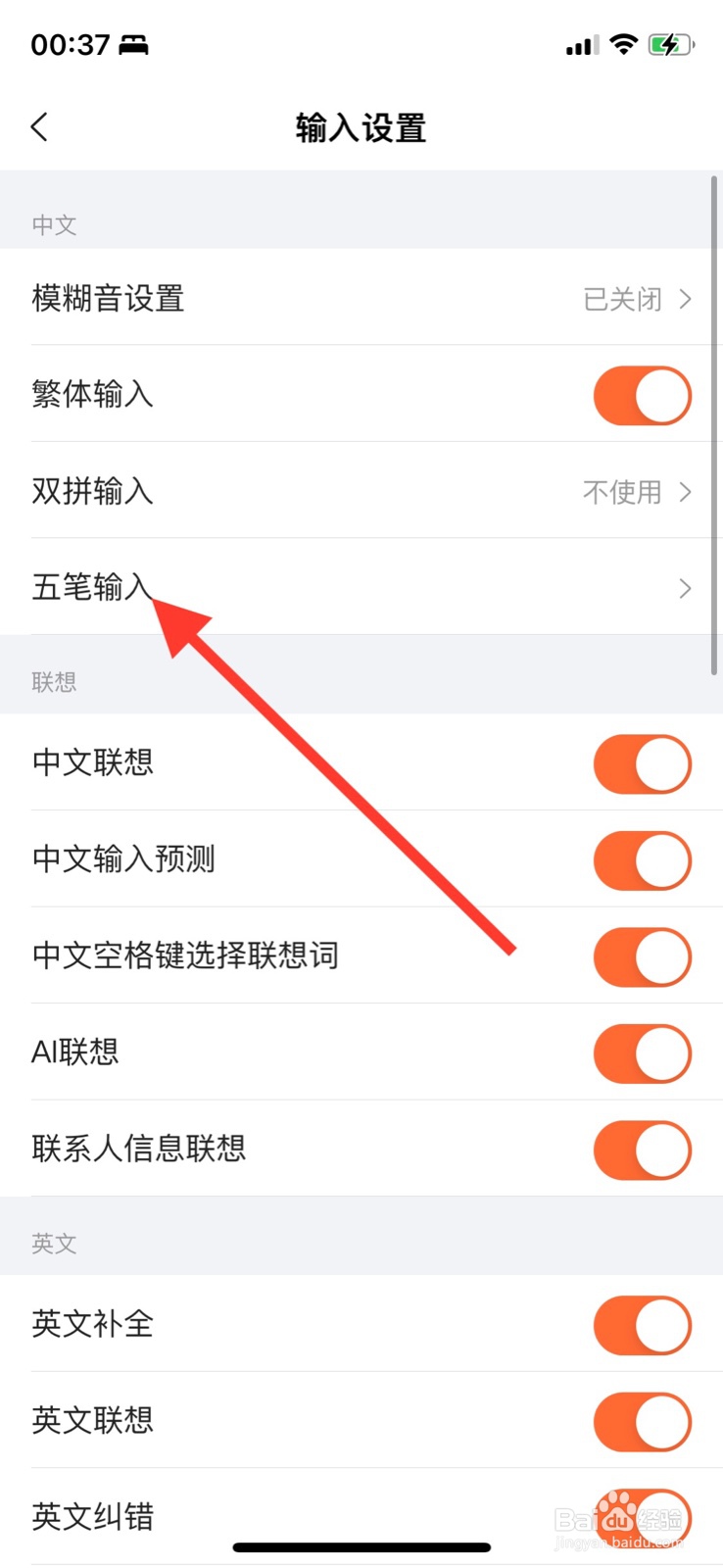Expand the 五笔输入 settings via its chevron
The image size is (723, 1568).
click(683, 588)
